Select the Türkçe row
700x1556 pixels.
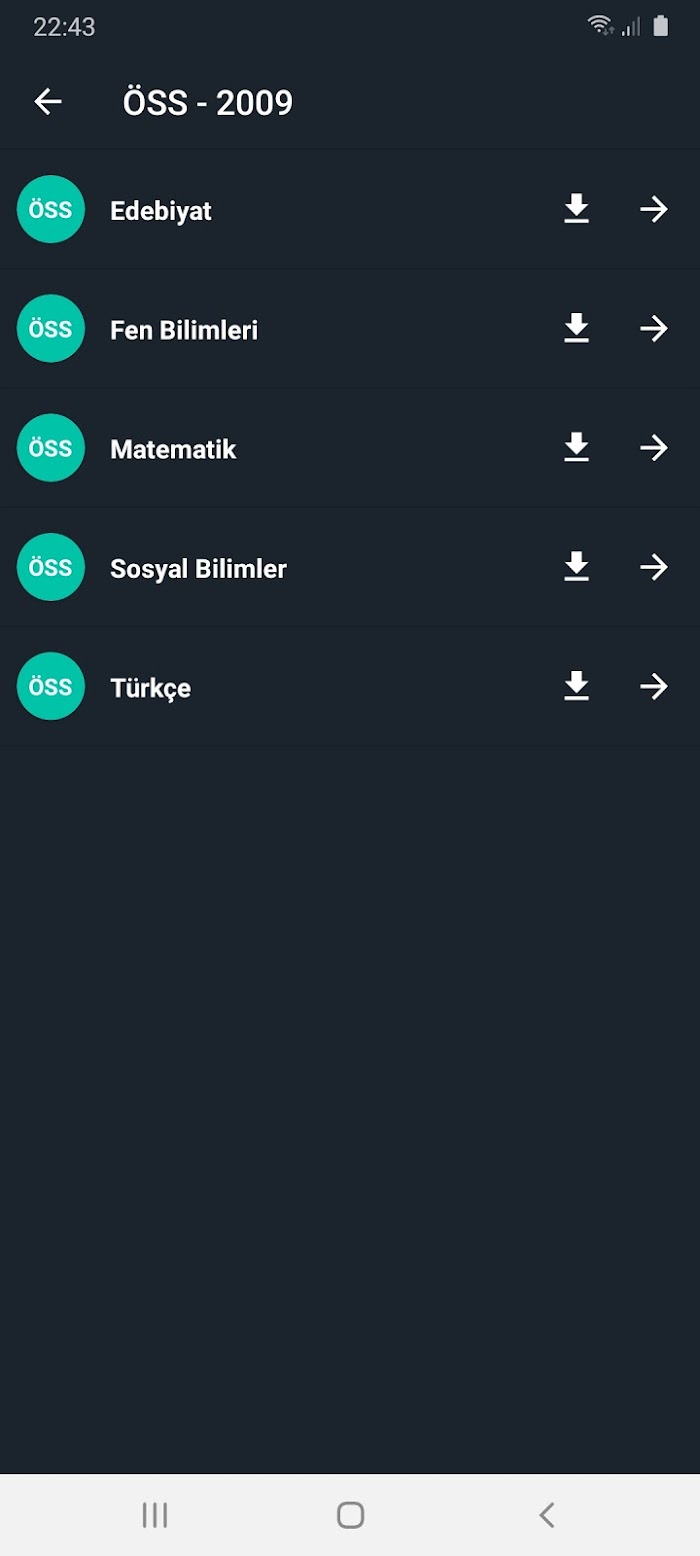(350, 686)
